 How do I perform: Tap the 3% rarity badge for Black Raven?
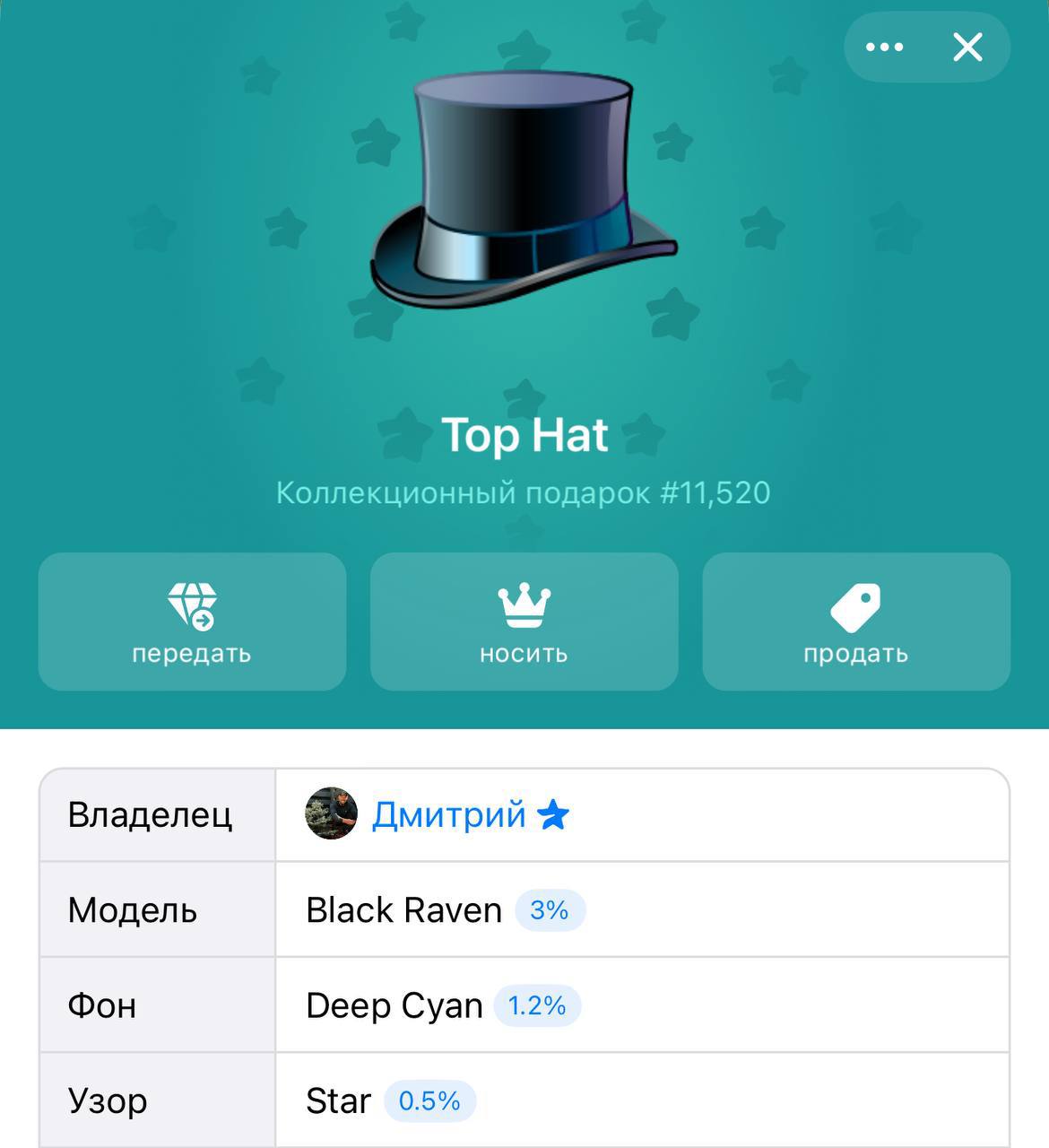pyautogui.click(x=549, y=910)
